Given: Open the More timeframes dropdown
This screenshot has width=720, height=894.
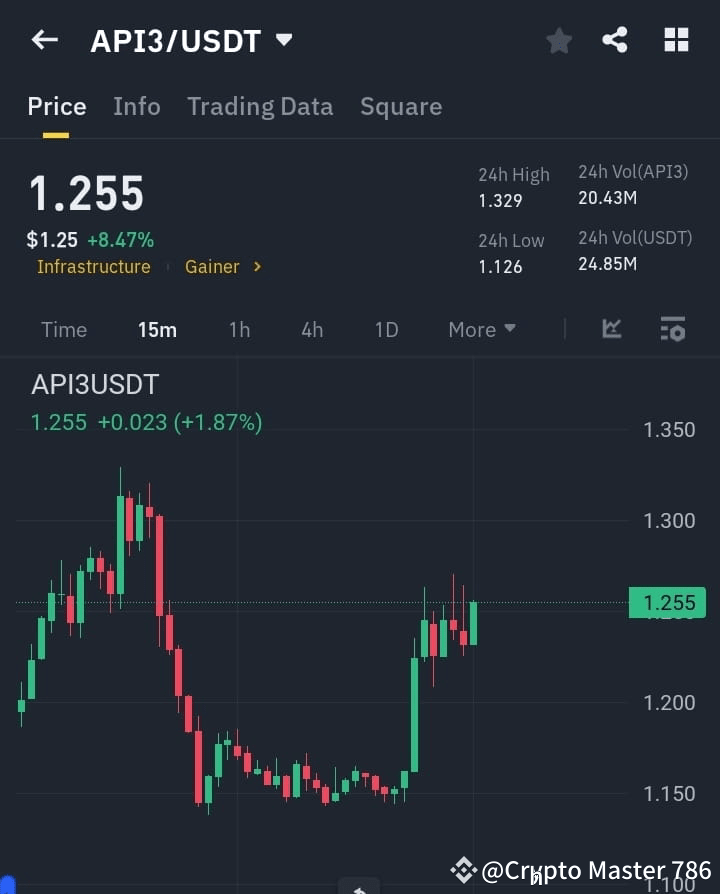Looking at the screenshot, I should coord(481,329).
